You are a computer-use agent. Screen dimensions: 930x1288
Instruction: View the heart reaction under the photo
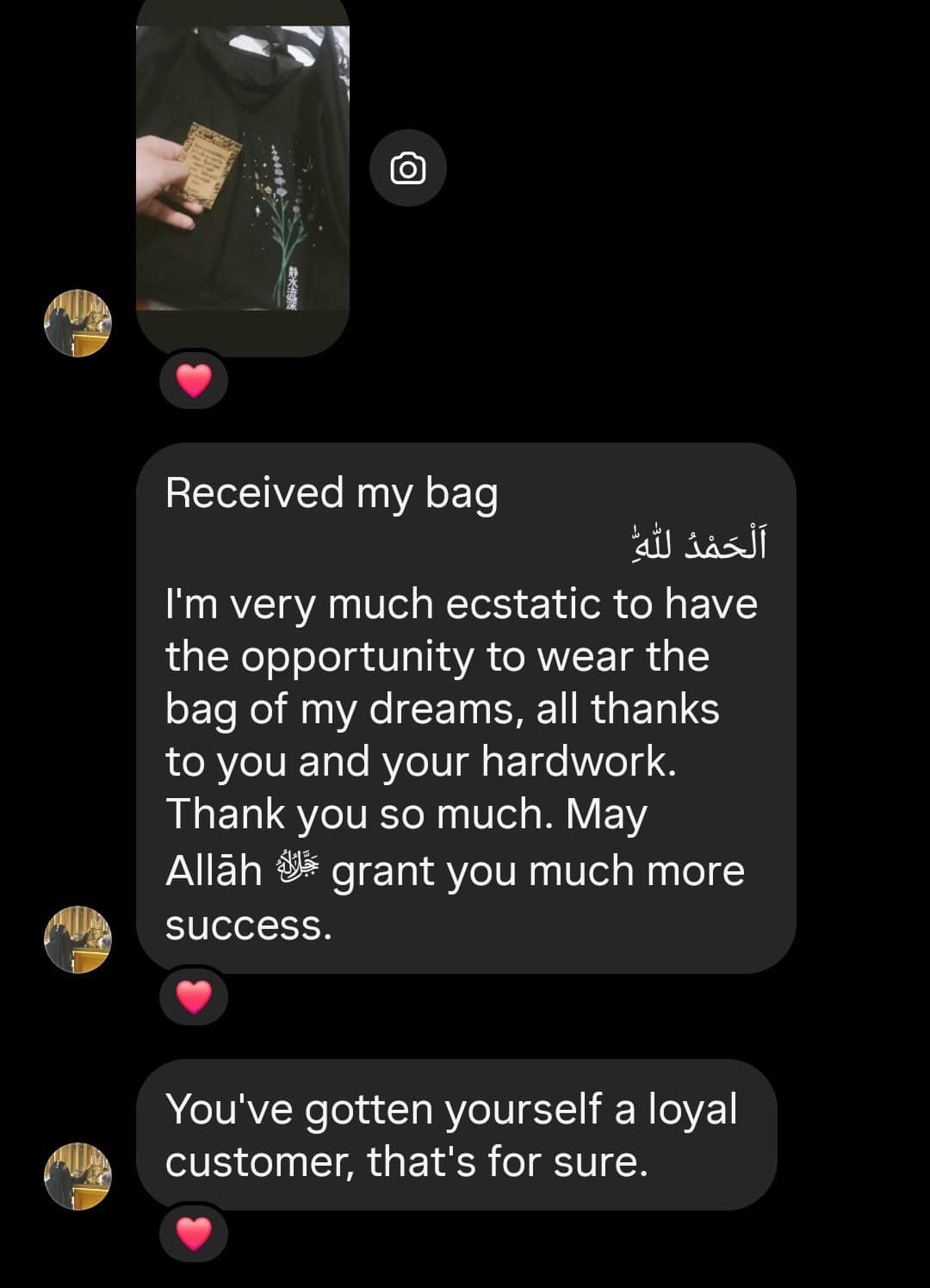(194, 380)
